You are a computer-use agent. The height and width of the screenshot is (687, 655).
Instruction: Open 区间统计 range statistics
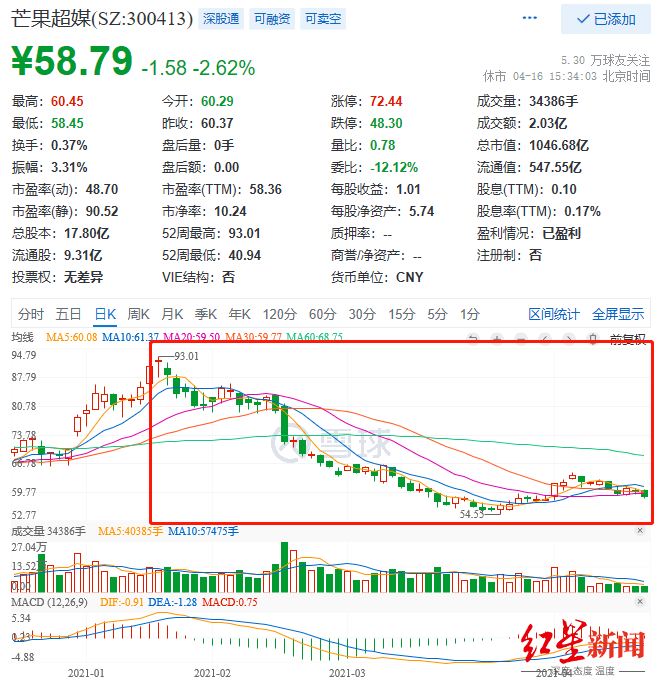coord(554,314)
